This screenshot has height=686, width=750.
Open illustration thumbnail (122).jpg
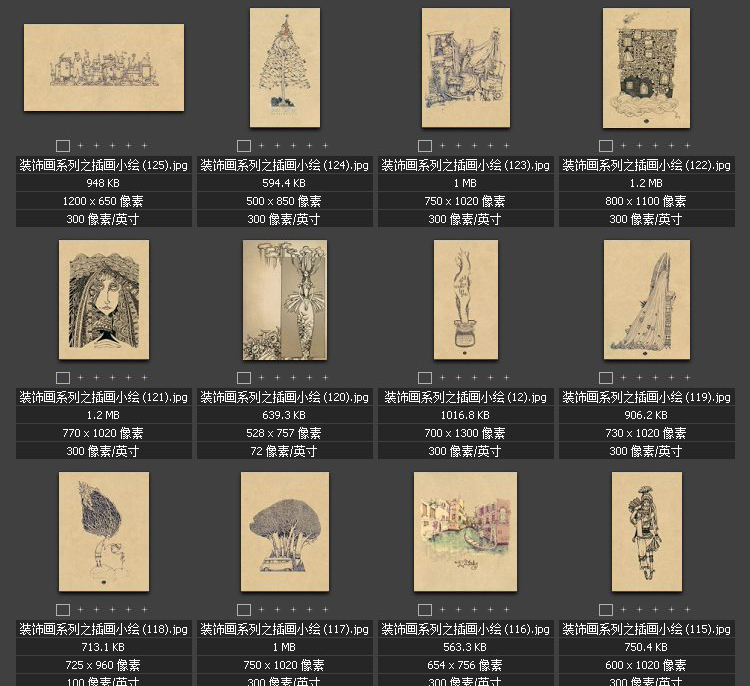pos(647,68)
